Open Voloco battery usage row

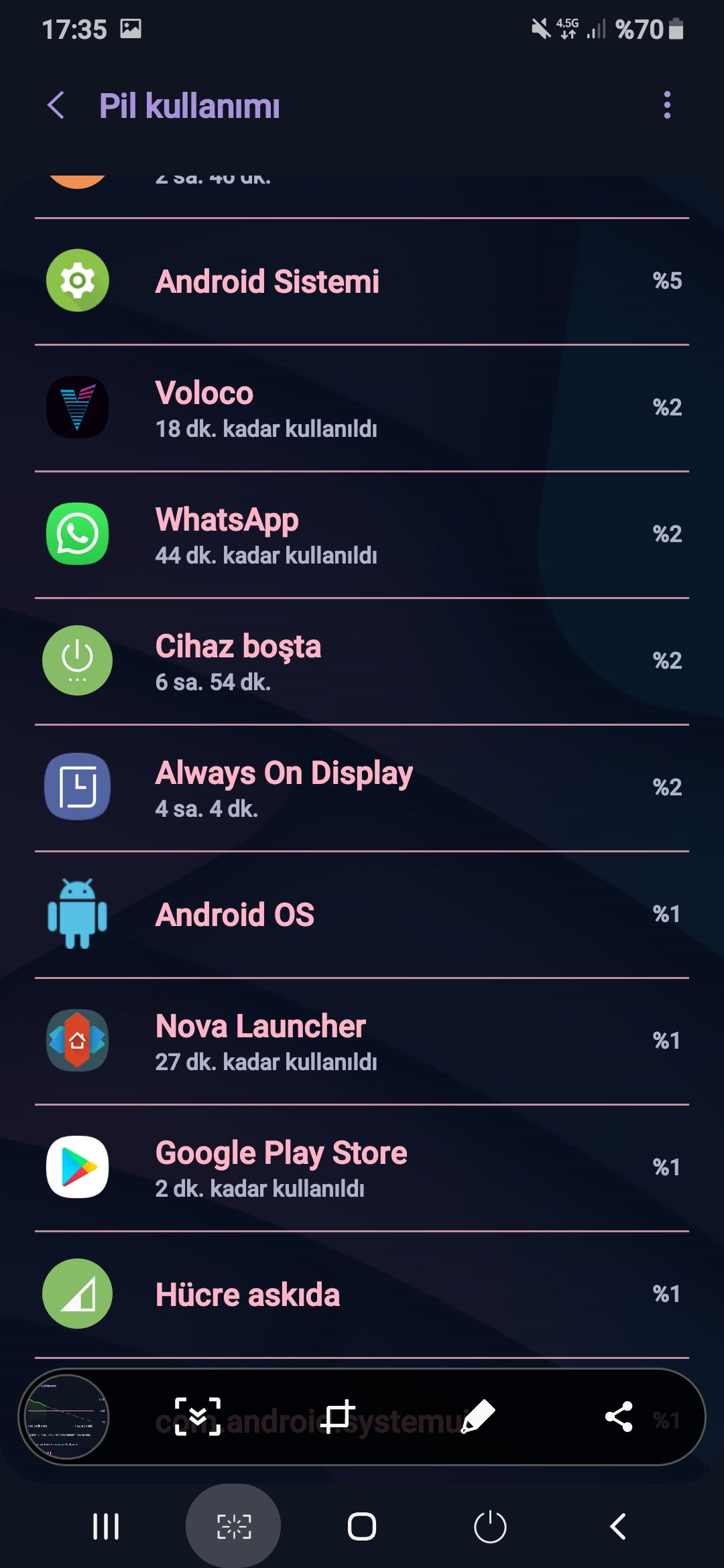(x=362, y=408)
